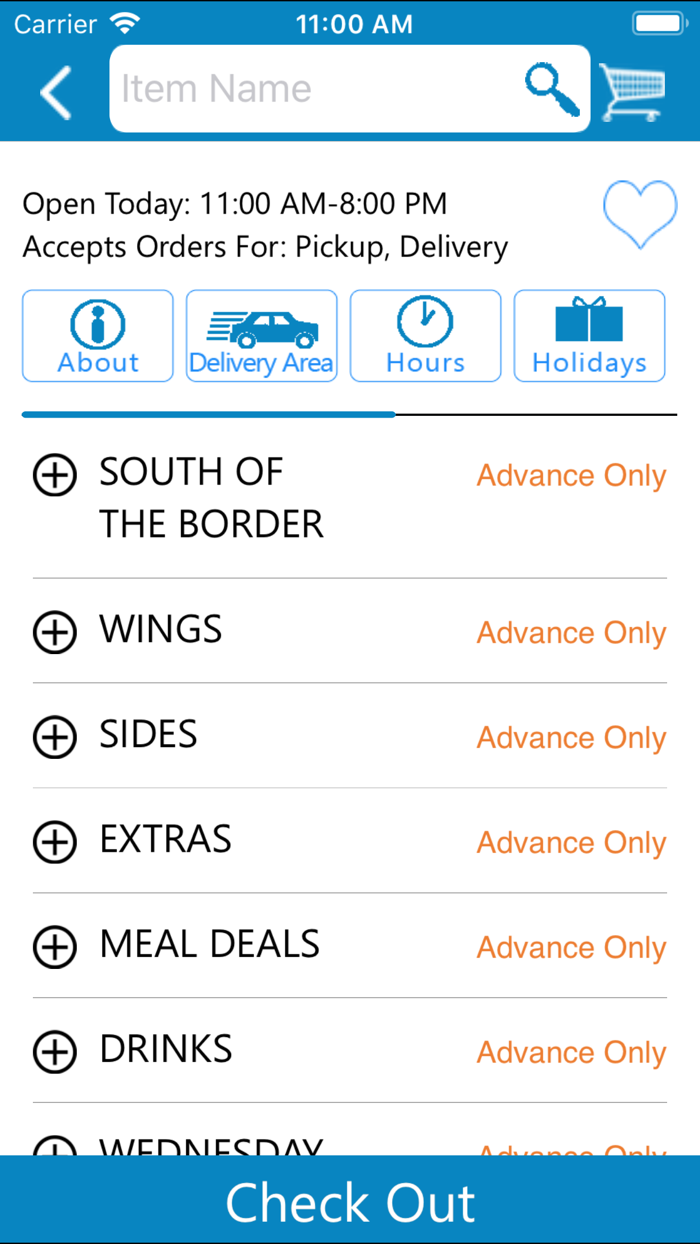Favorite this restaurant with the heart
The height and width of the screenshot is (1244, 700).
click(640, 214)
